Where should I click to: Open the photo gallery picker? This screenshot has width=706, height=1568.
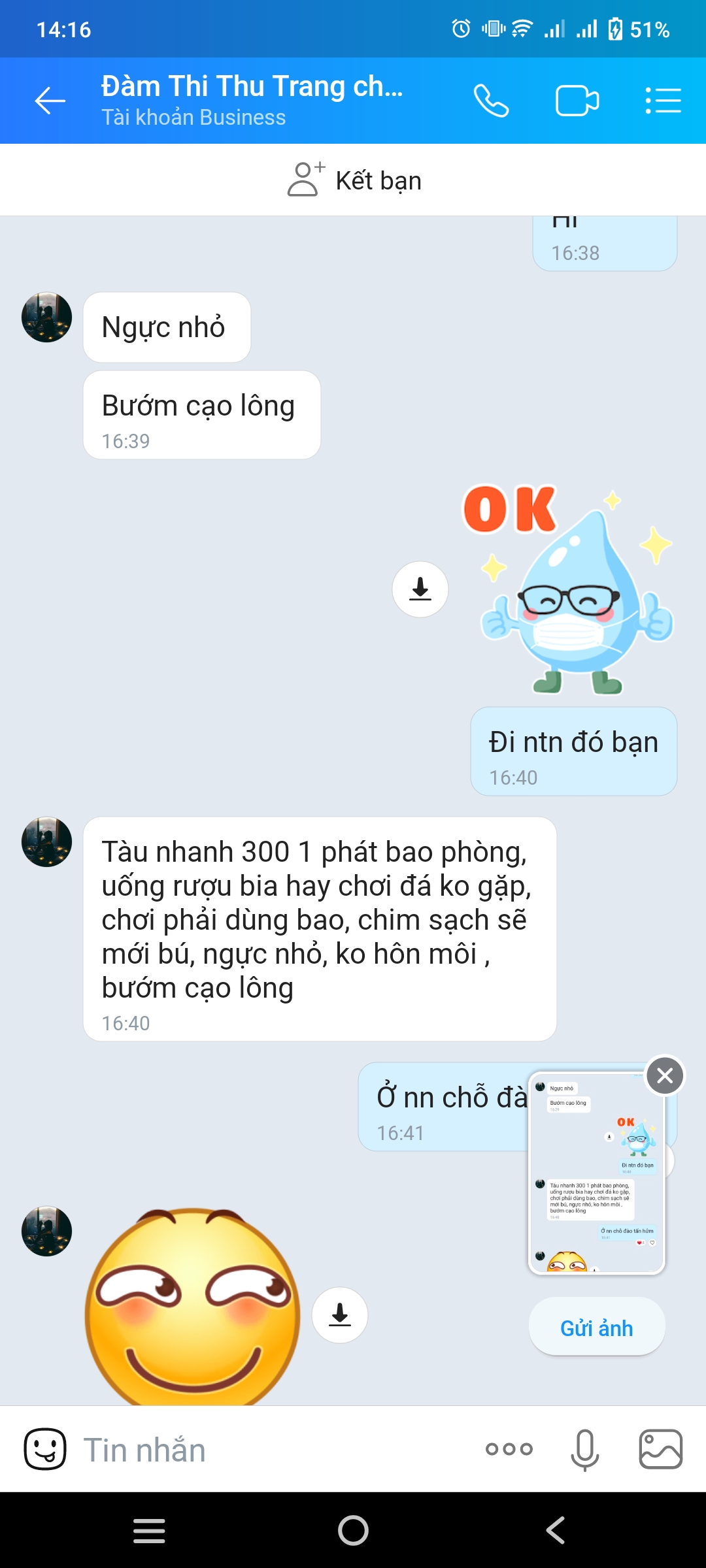click(660, 1449)
